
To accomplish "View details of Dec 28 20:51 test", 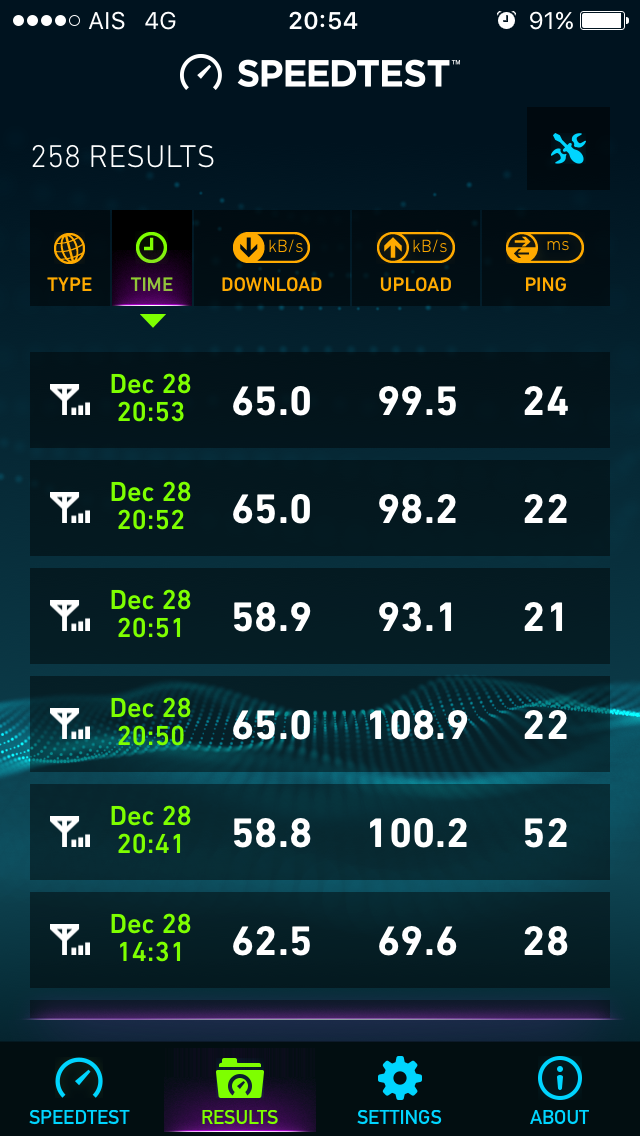I will pyautogui.click(x=320, y=616).
